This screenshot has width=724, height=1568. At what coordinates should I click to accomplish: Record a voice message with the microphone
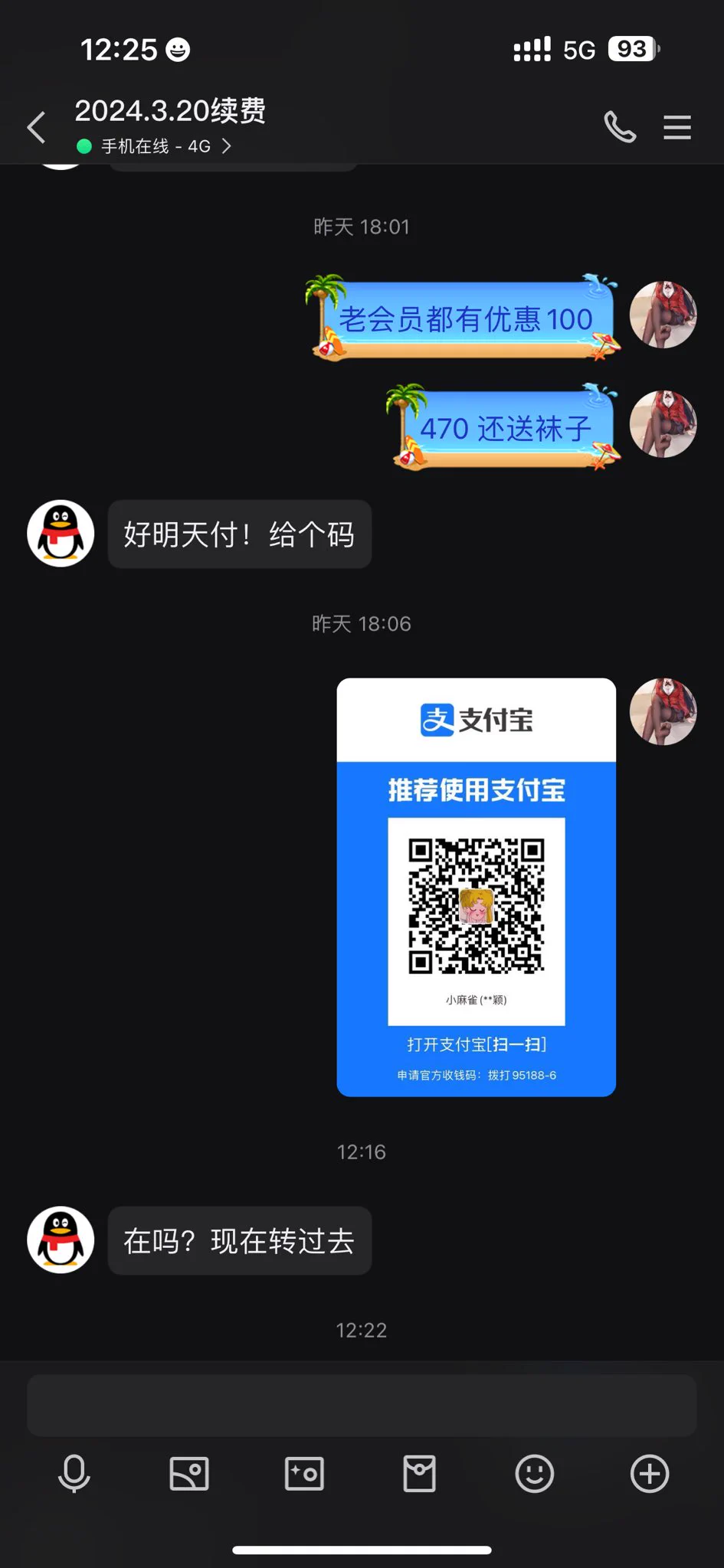[74, 1473]
